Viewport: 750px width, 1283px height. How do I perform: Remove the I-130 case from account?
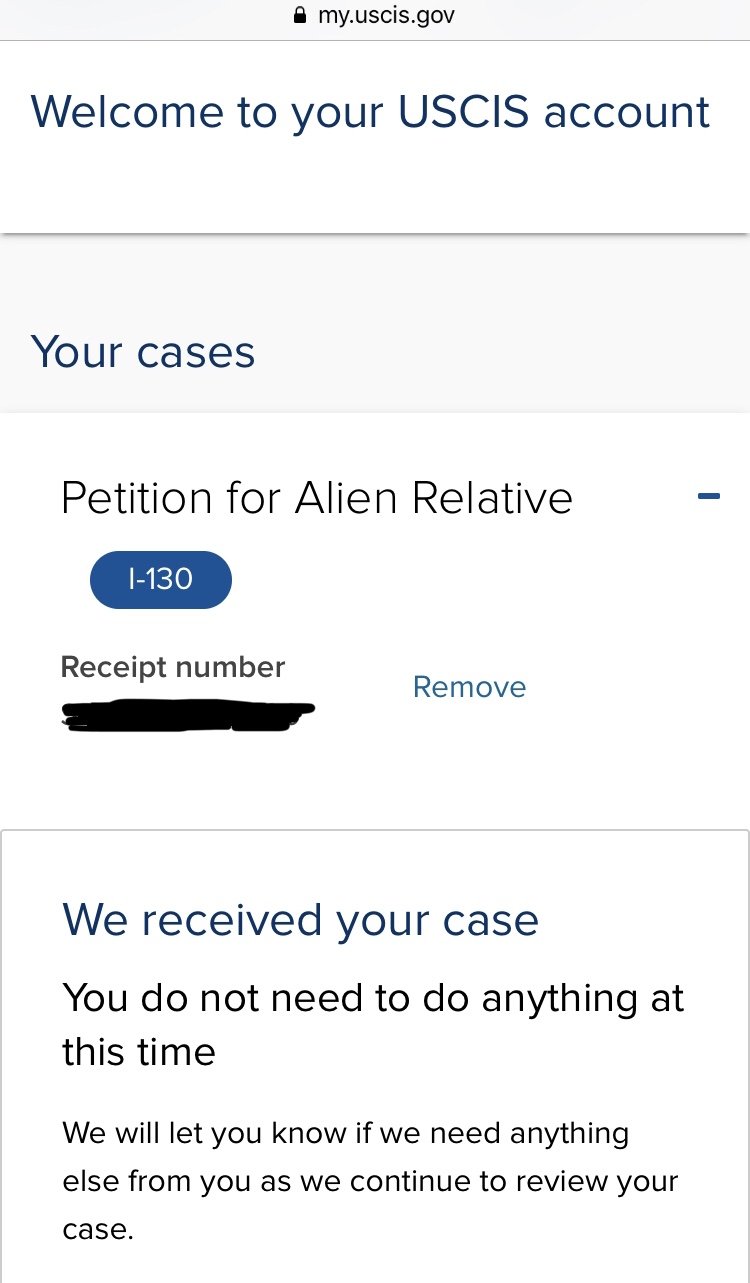click(469, 687)
